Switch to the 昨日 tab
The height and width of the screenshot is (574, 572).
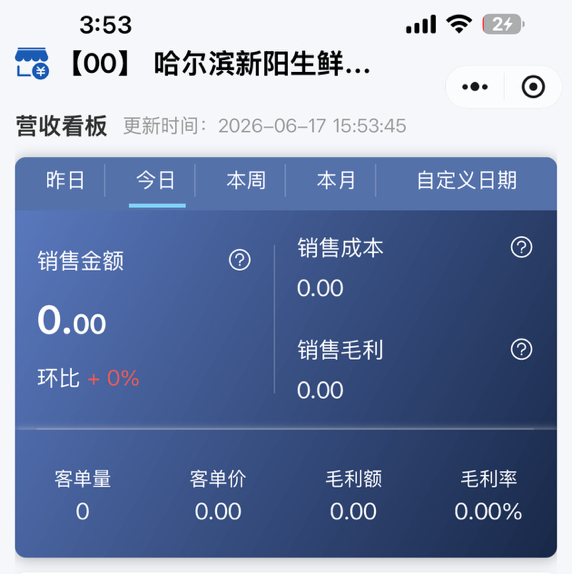[65, 180]
